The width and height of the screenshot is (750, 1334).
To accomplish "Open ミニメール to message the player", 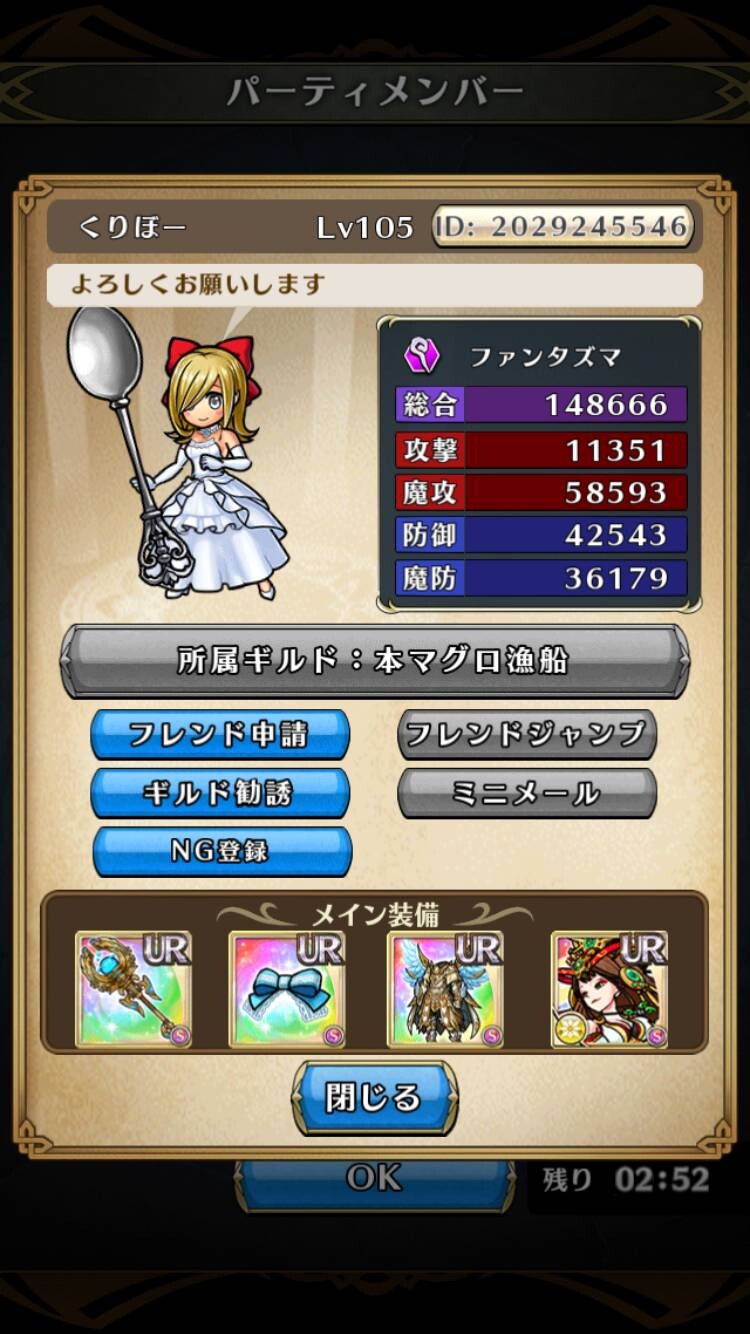I will (527, 793).
